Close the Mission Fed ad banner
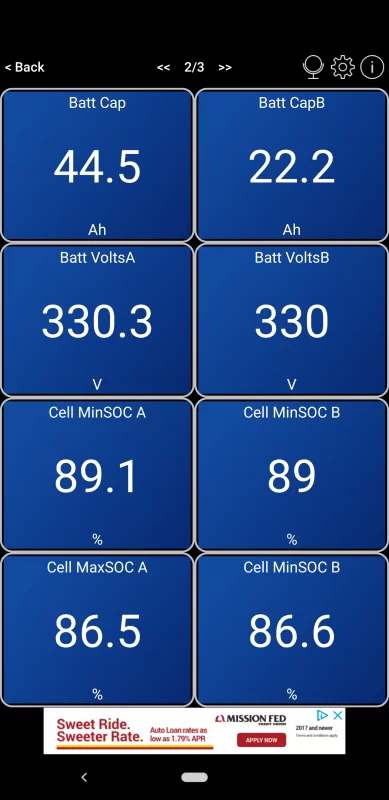The width and height of the screenshot is (389, 800). (337, 715)
